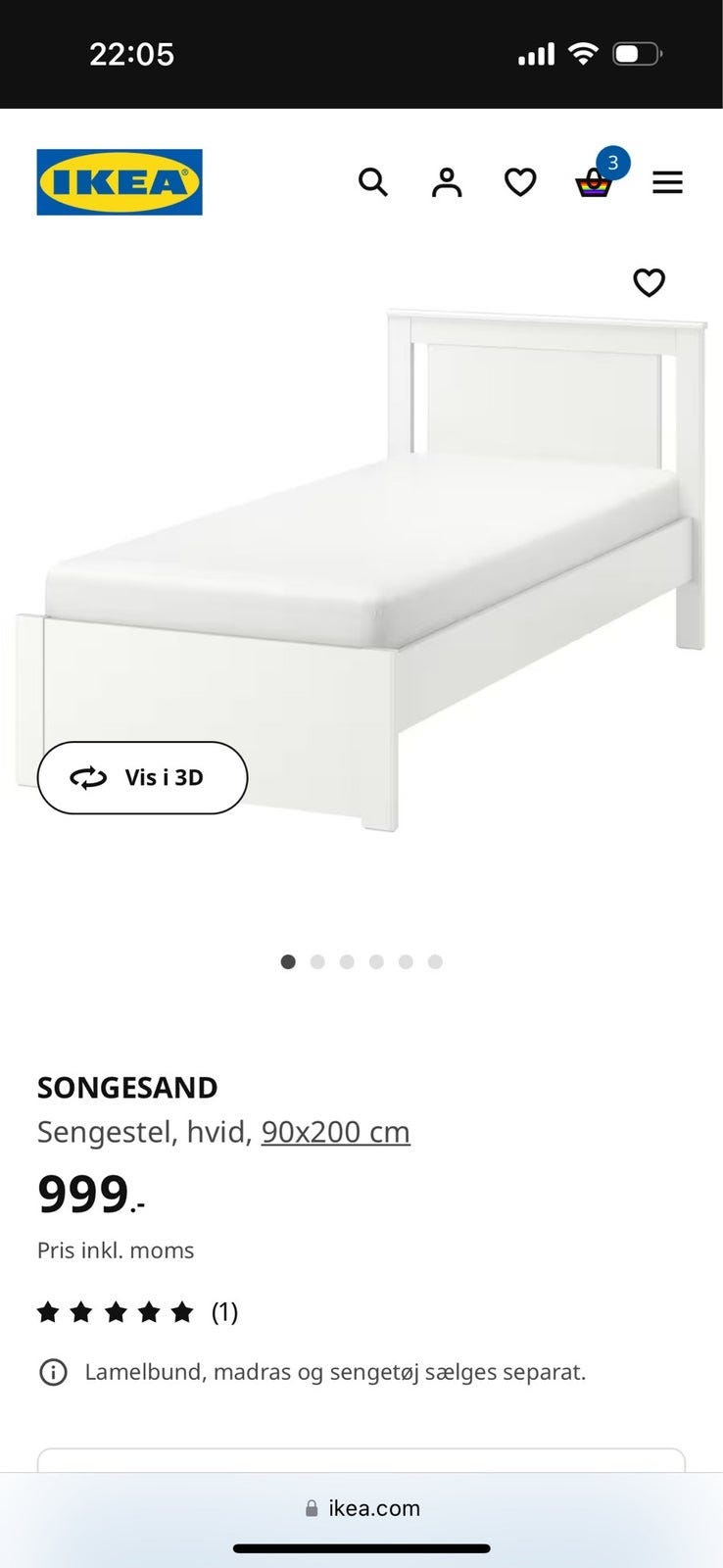Open the hamburger menu
Viewport: 723px width, 1568px height.
(667, 182)
